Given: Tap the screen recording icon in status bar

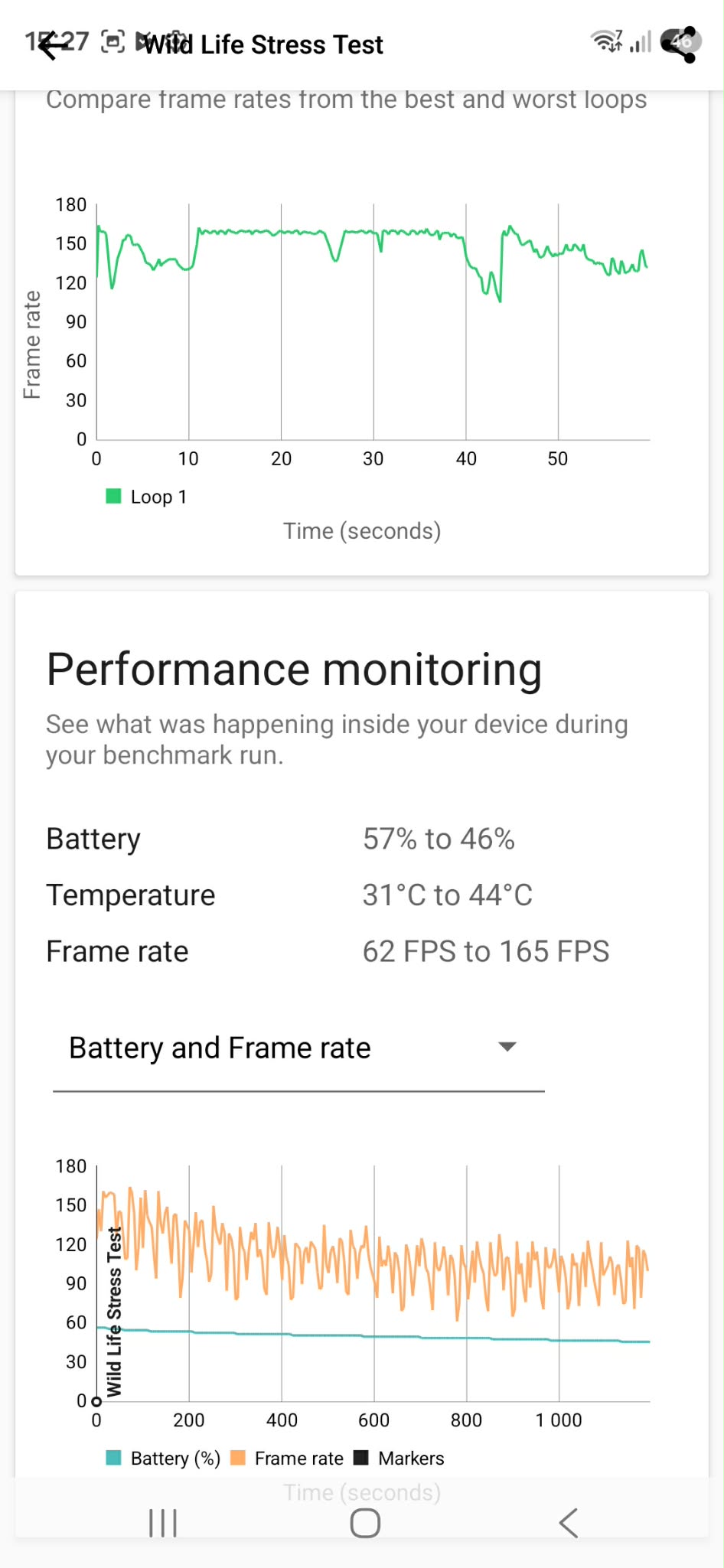Looking at the screenshot, I should (113, 40).
